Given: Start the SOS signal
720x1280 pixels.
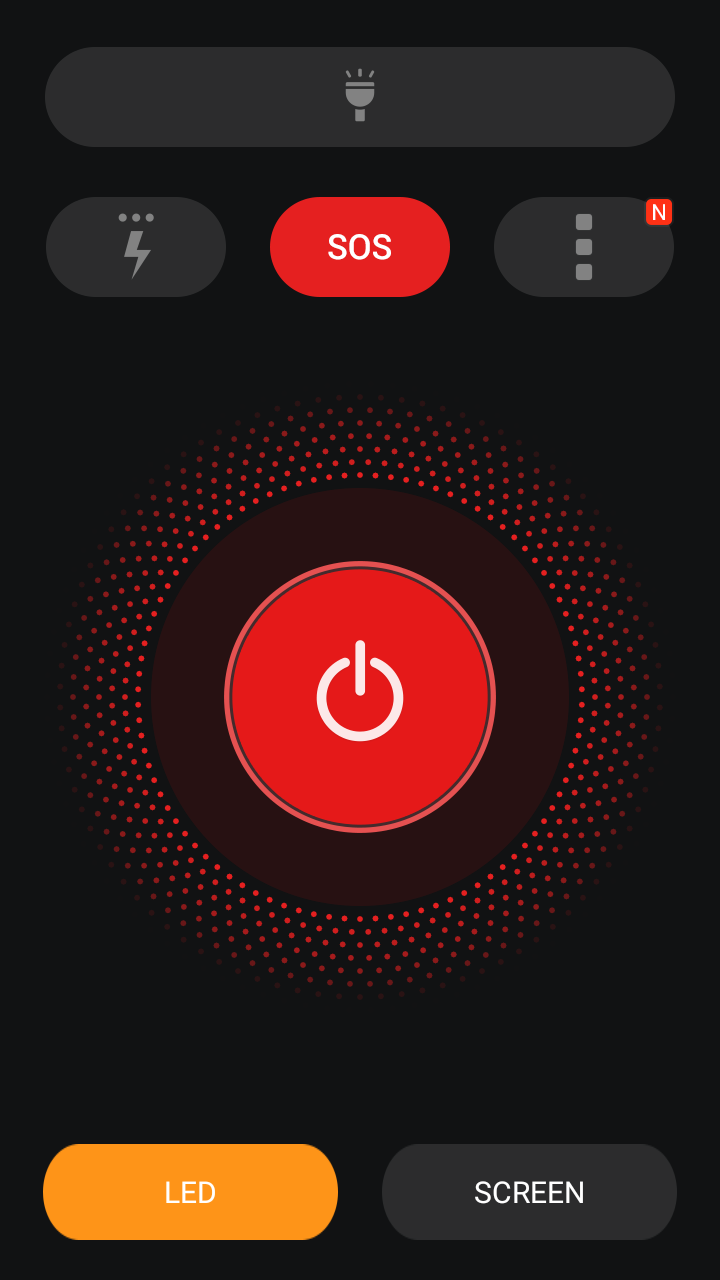Looking at the screenshot, I should (x=360, y=247).
